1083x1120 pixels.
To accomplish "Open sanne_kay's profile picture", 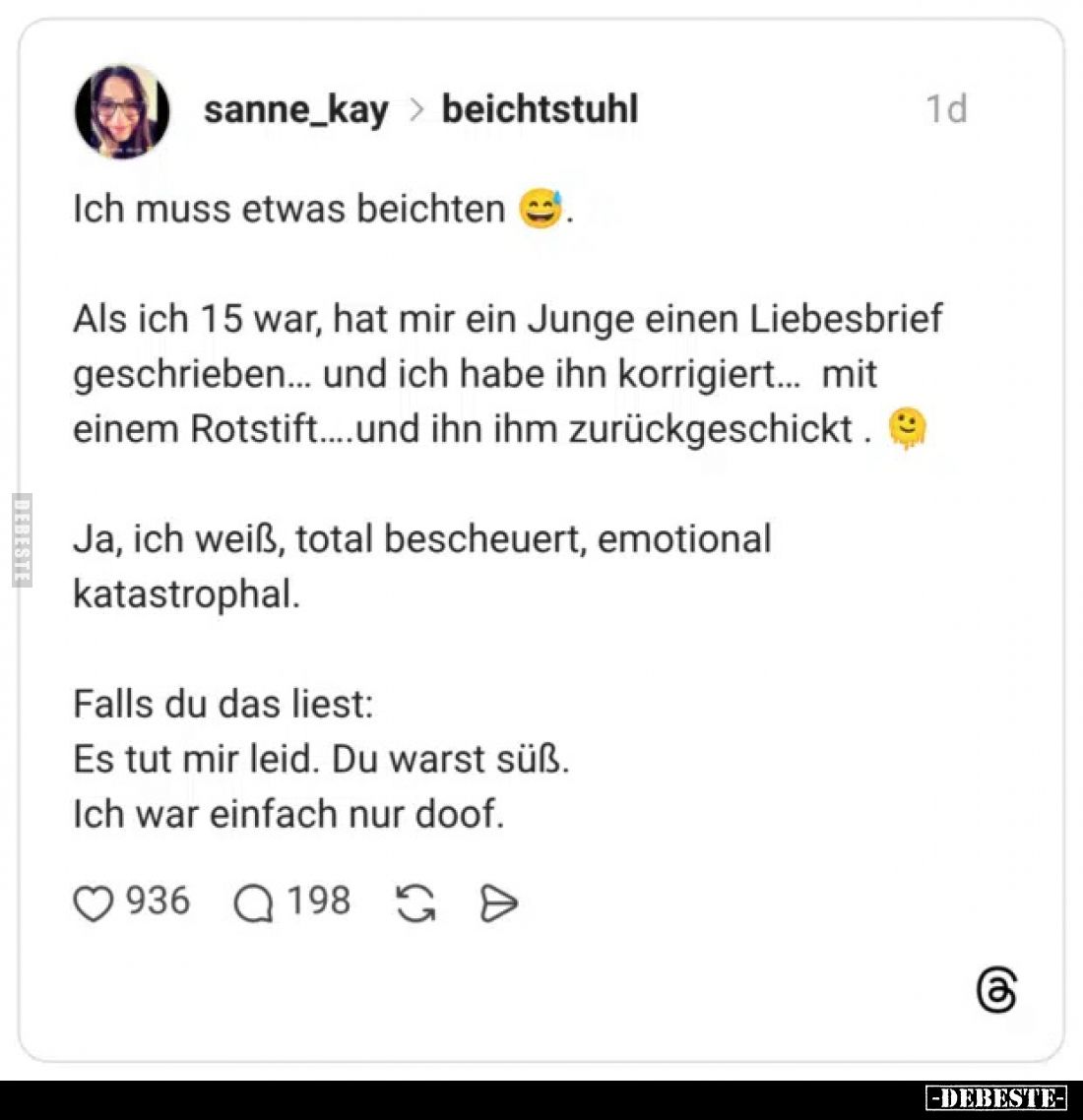I will point(120,108).
